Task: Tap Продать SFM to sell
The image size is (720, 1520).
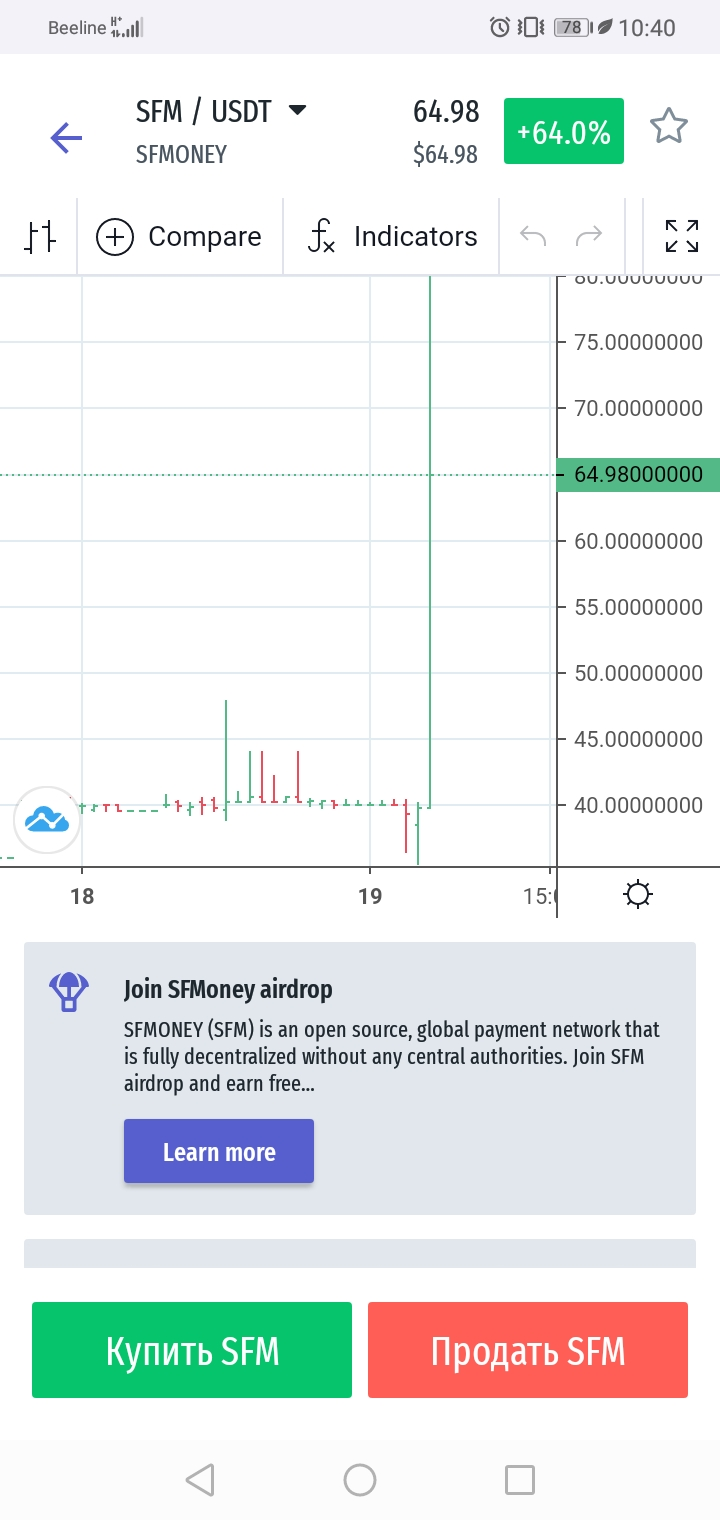Action: pos(528,1350)
